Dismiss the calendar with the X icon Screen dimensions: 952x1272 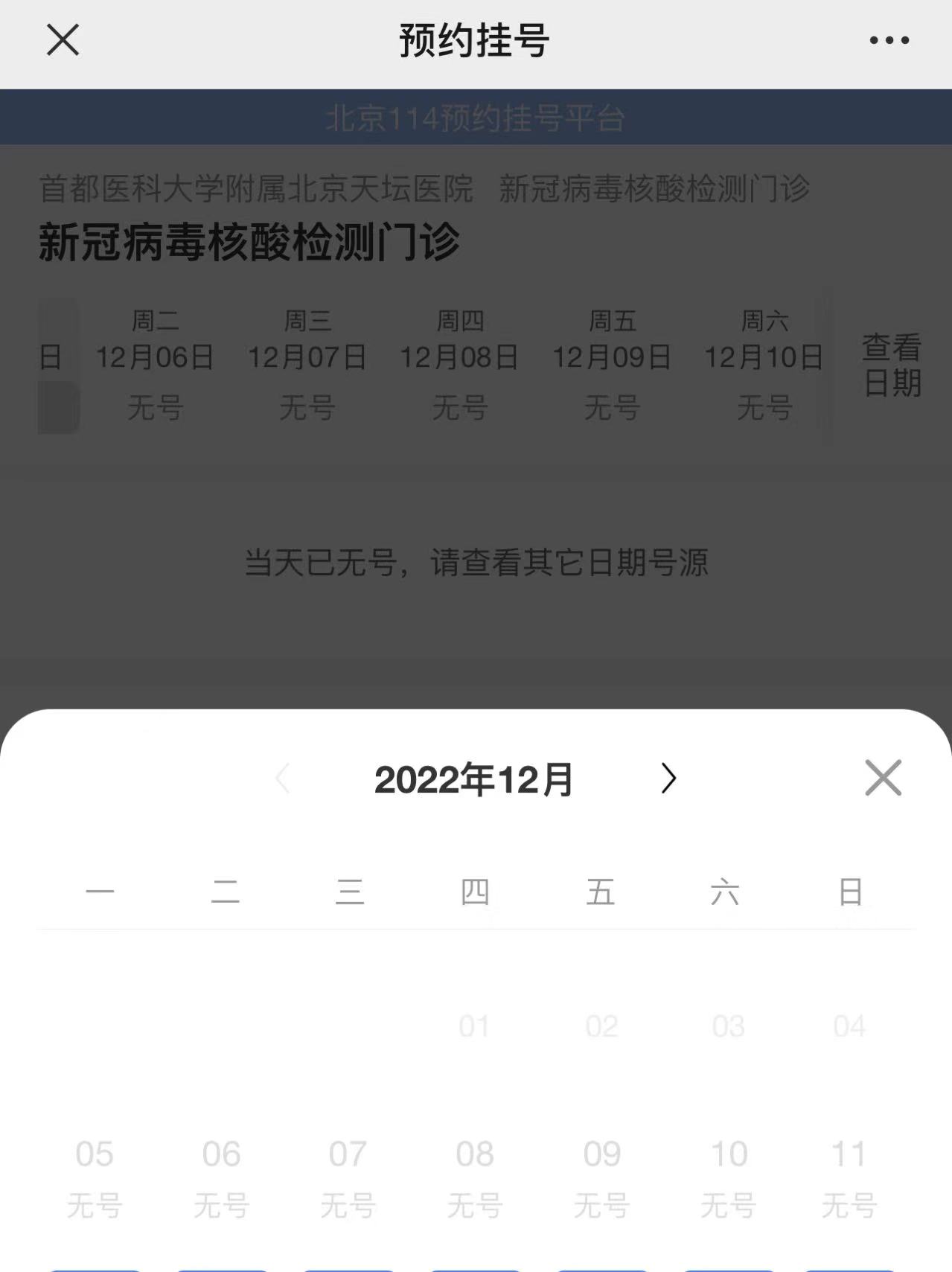point(883,778)
